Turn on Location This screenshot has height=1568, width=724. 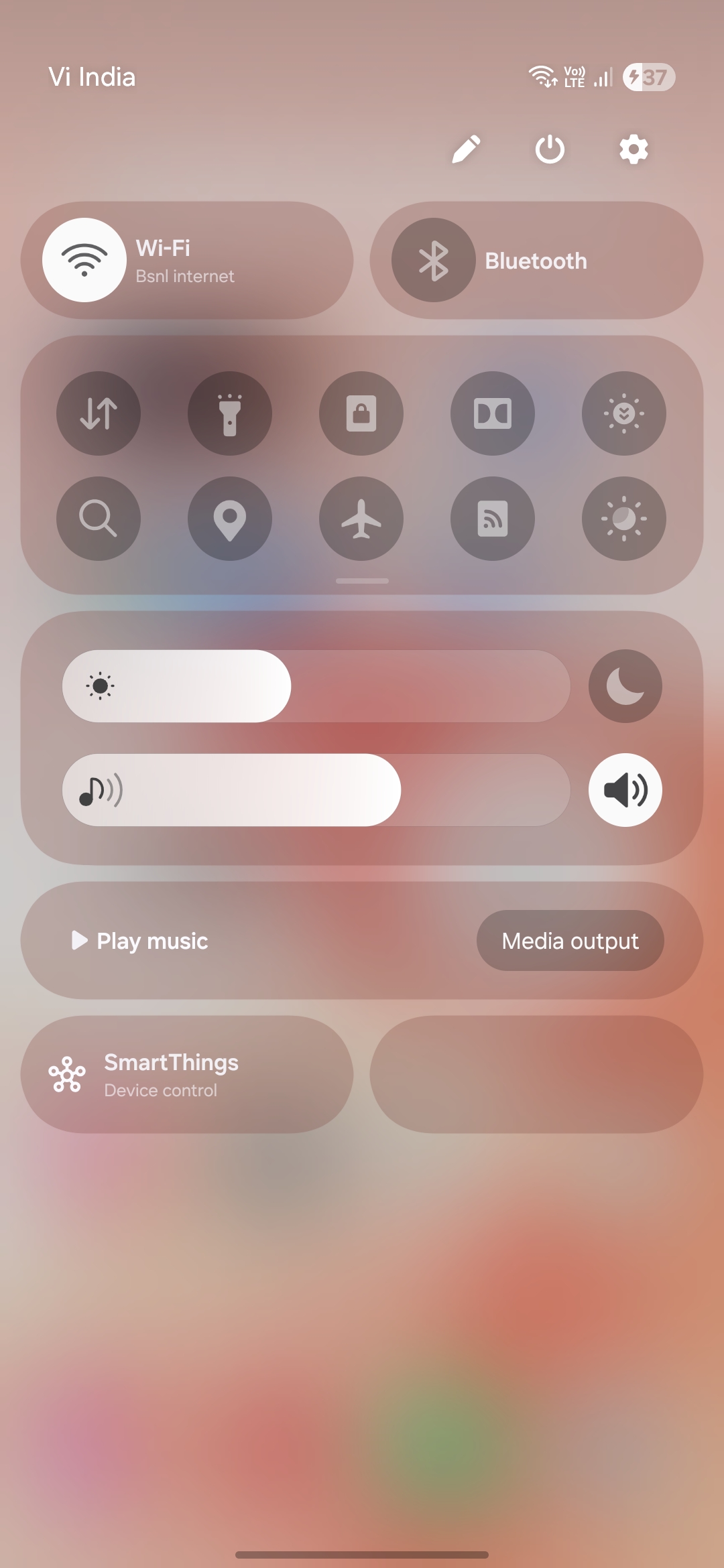[230, 519]
